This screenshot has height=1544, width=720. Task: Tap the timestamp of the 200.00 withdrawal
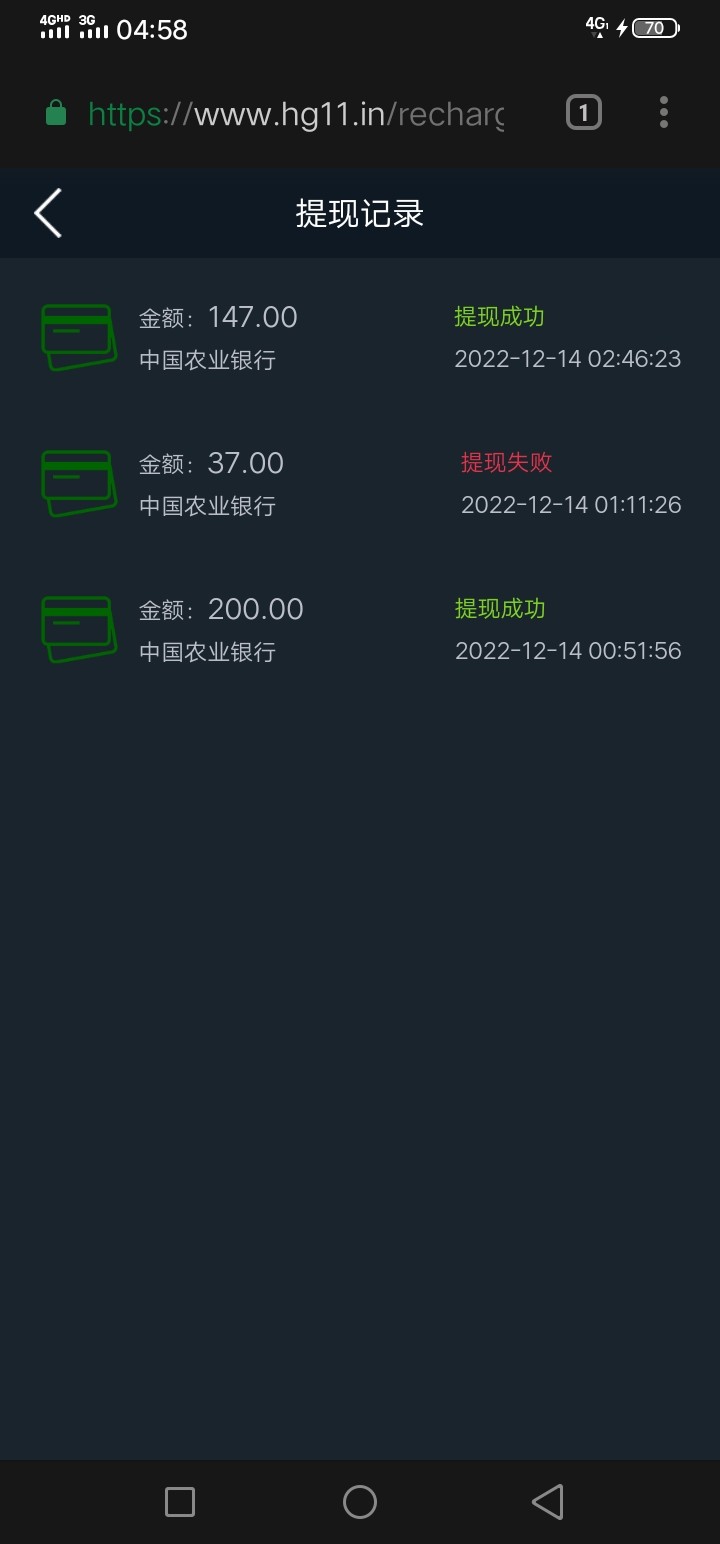[x=568, y=650]
